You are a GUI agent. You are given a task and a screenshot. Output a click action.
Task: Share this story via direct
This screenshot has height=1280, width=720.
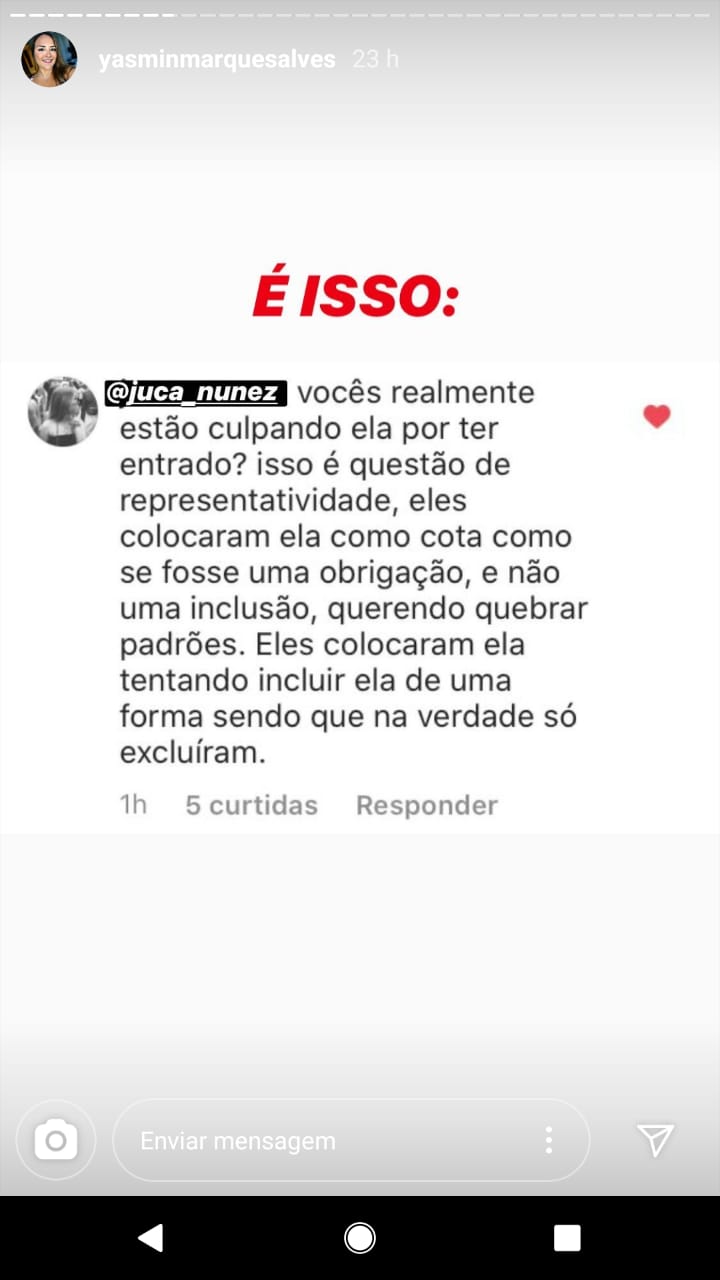655,1140
